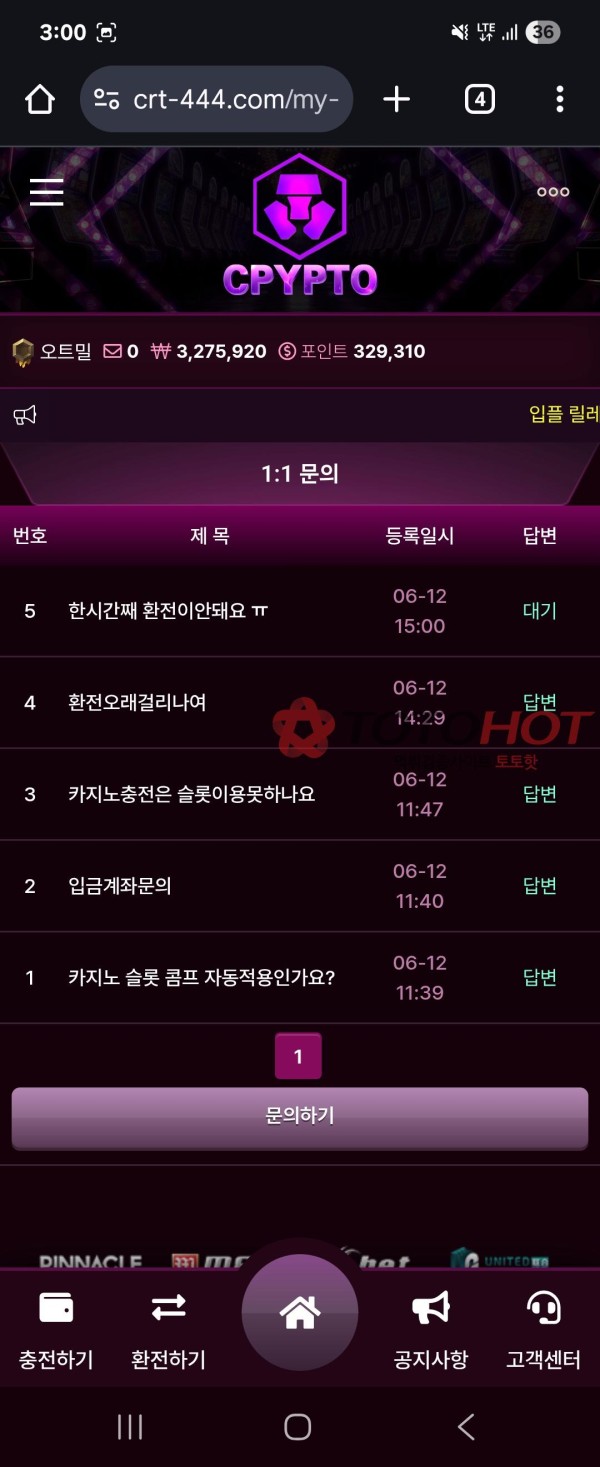Open inquiry 한시간째 환전이안돼요
Viewport: 600px width, 1467px height.
168,611
